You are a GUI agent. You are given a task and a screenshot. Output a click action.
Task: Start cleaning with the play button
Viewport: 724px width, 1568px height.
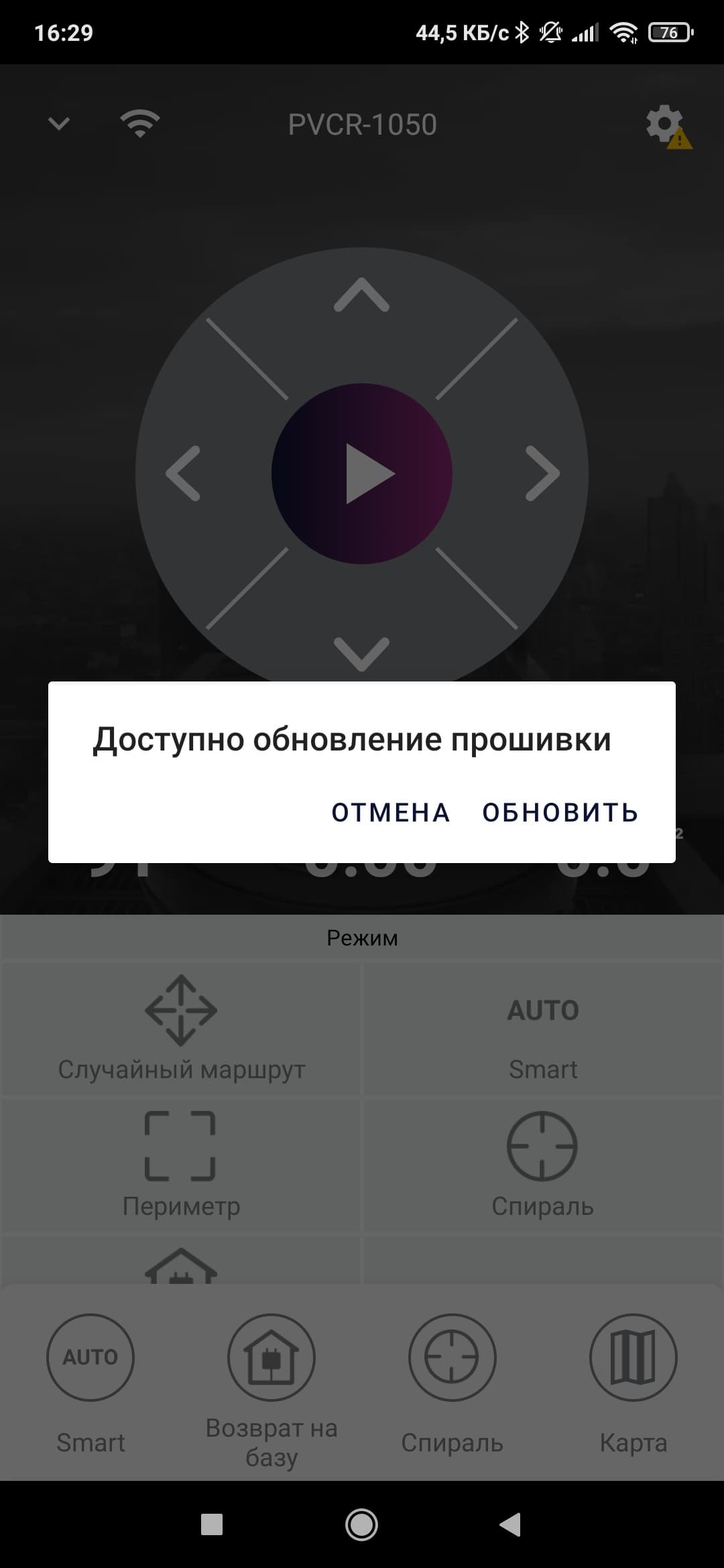362,474
